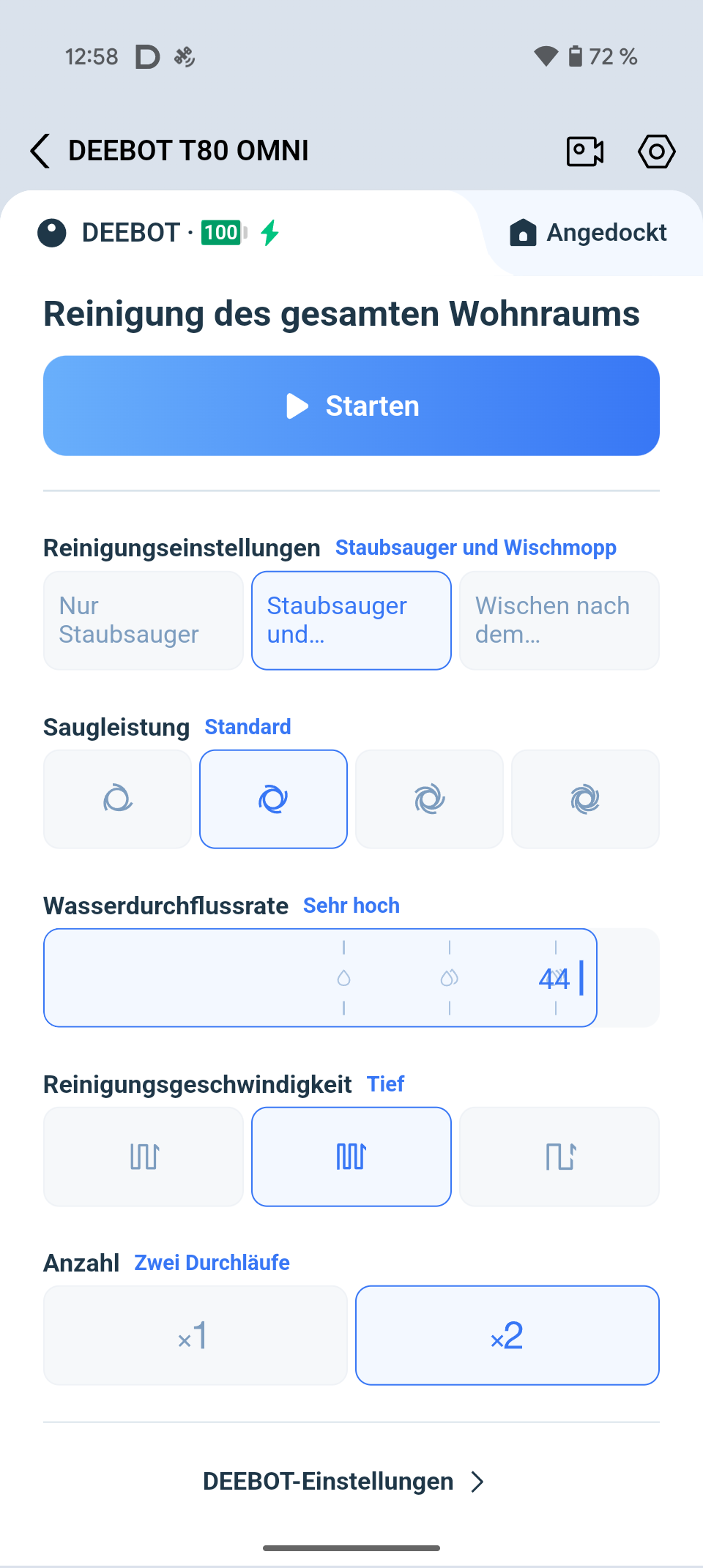Set Anzahl to ×1
This screenshot has width=703, height=1568.
point(196,1335)
